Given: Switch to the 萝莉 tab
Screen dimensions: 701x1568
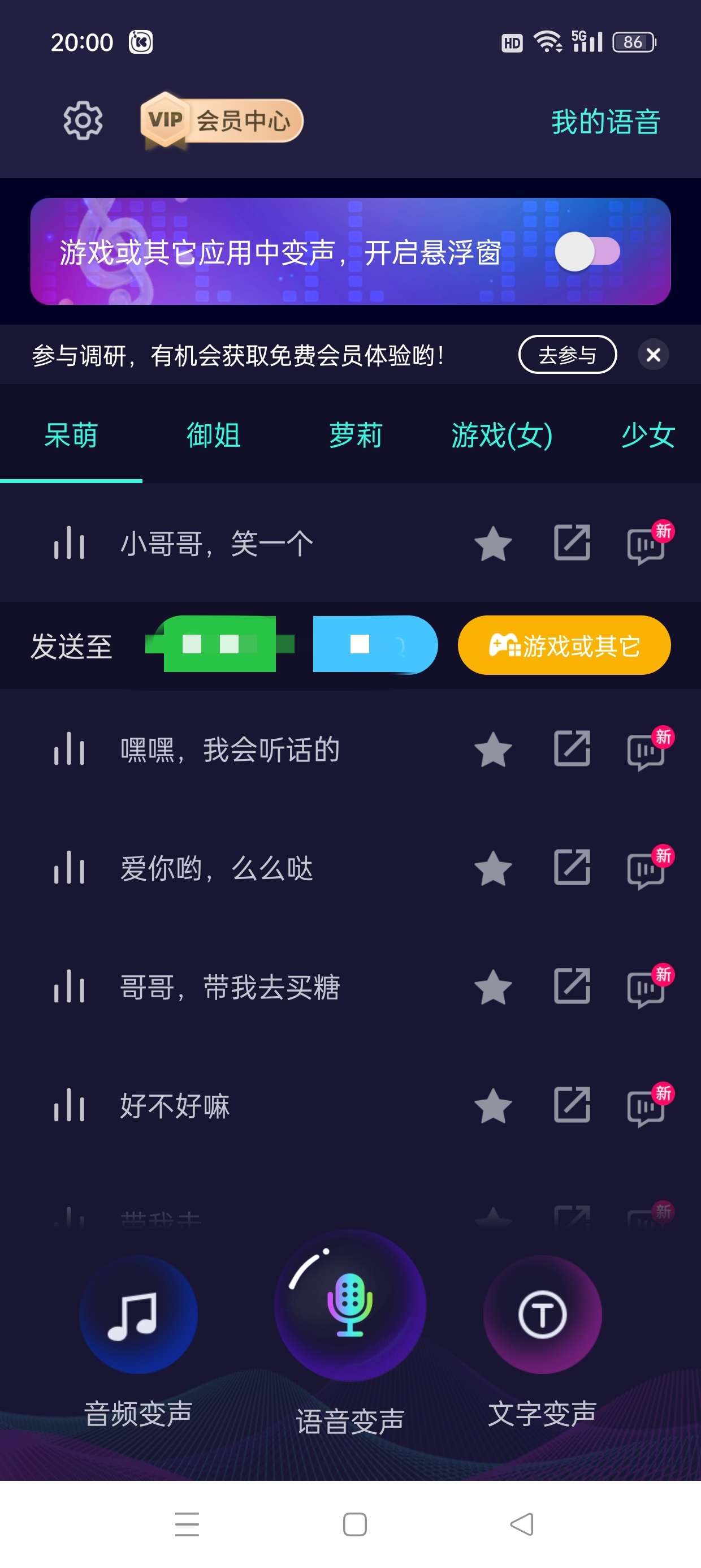Looking at the screenshot, I should [x=356, y=436].
